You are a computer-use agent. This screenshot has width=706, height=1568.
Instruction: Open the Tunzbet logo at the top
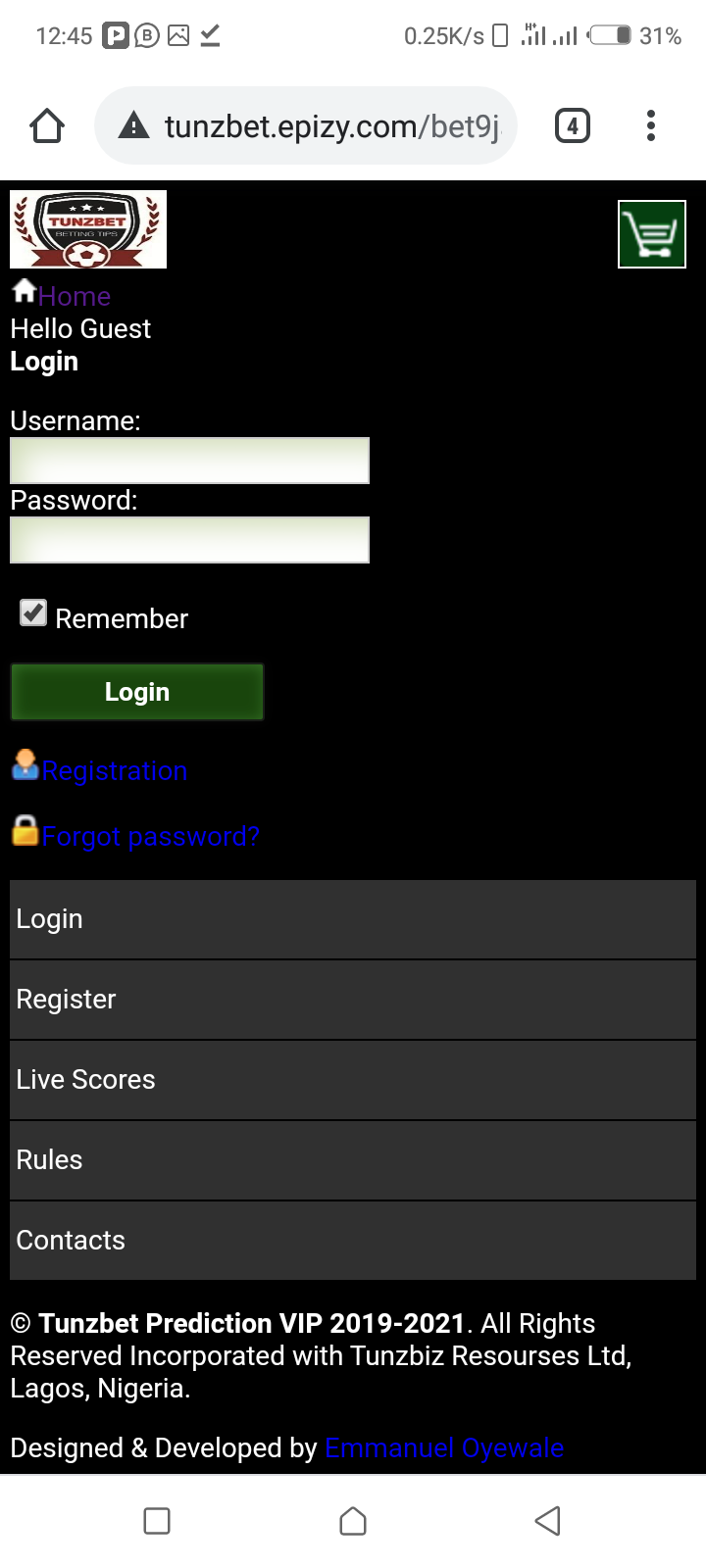click(x=88, y=229)
